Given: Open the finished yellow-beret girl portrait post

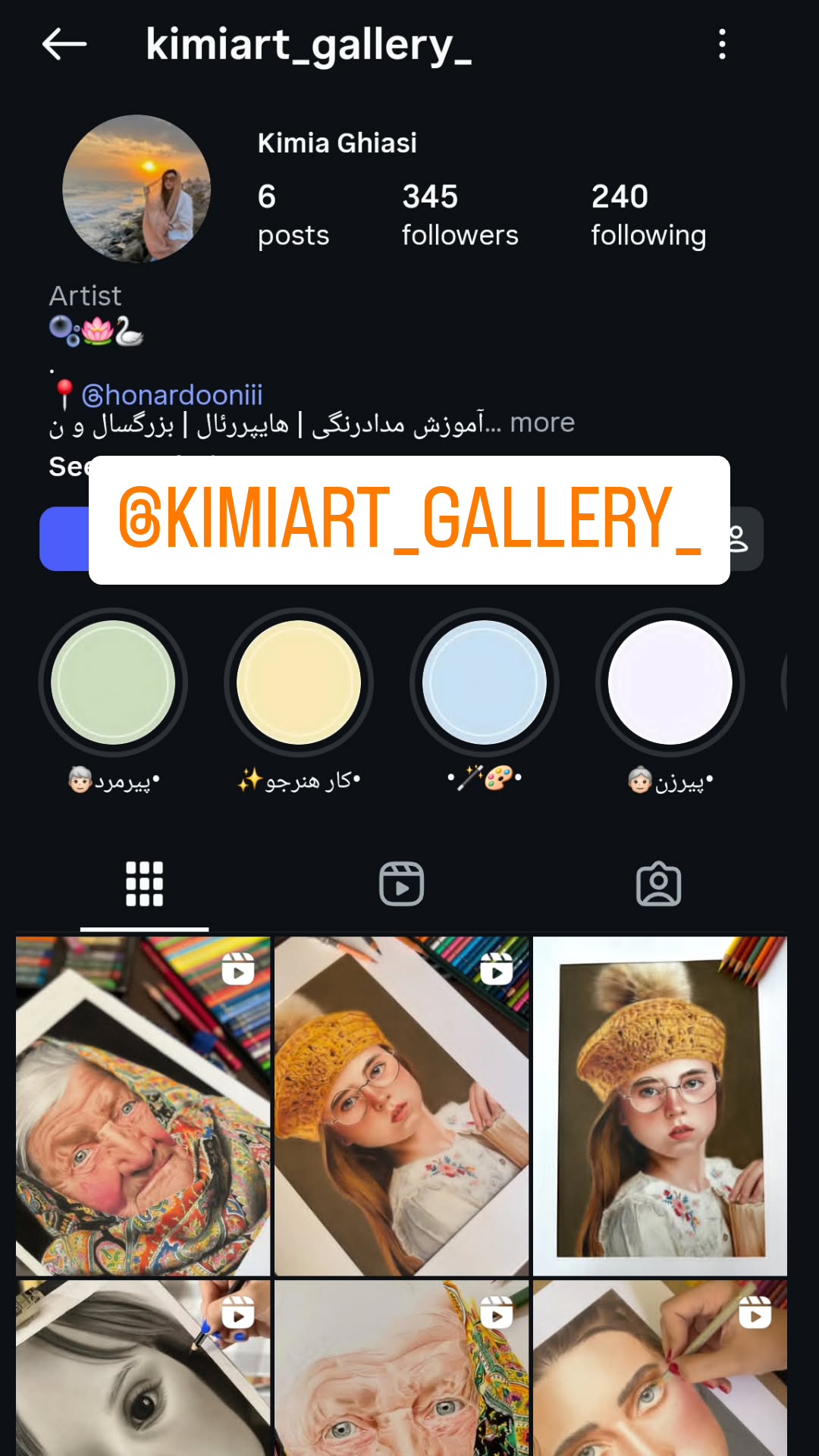Looking at the screenshot, I should (x=660, y=1106).
